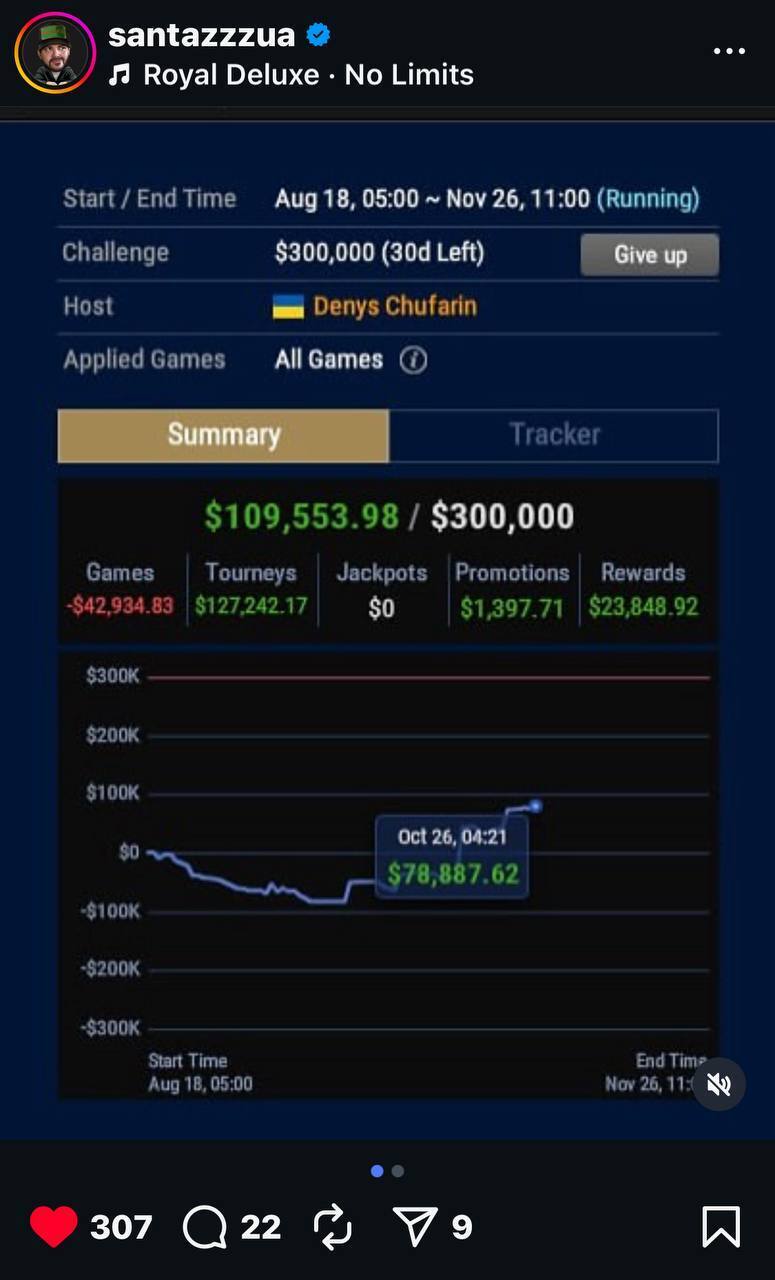Open santazzzua's profile picture
The height and width of the screenshot is (1280, 775).
(x=55, y=54)
